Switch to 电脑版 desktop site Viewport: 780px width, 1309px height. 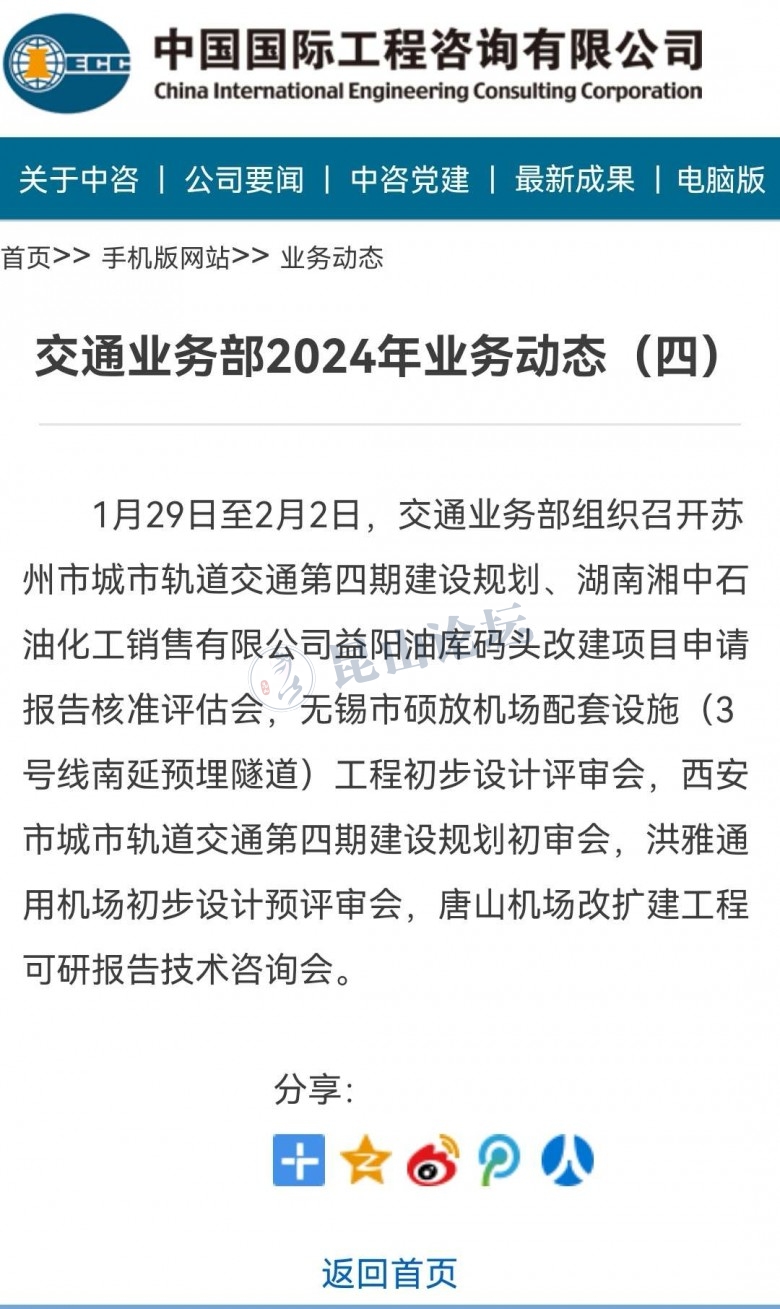[x=721, y=180]
